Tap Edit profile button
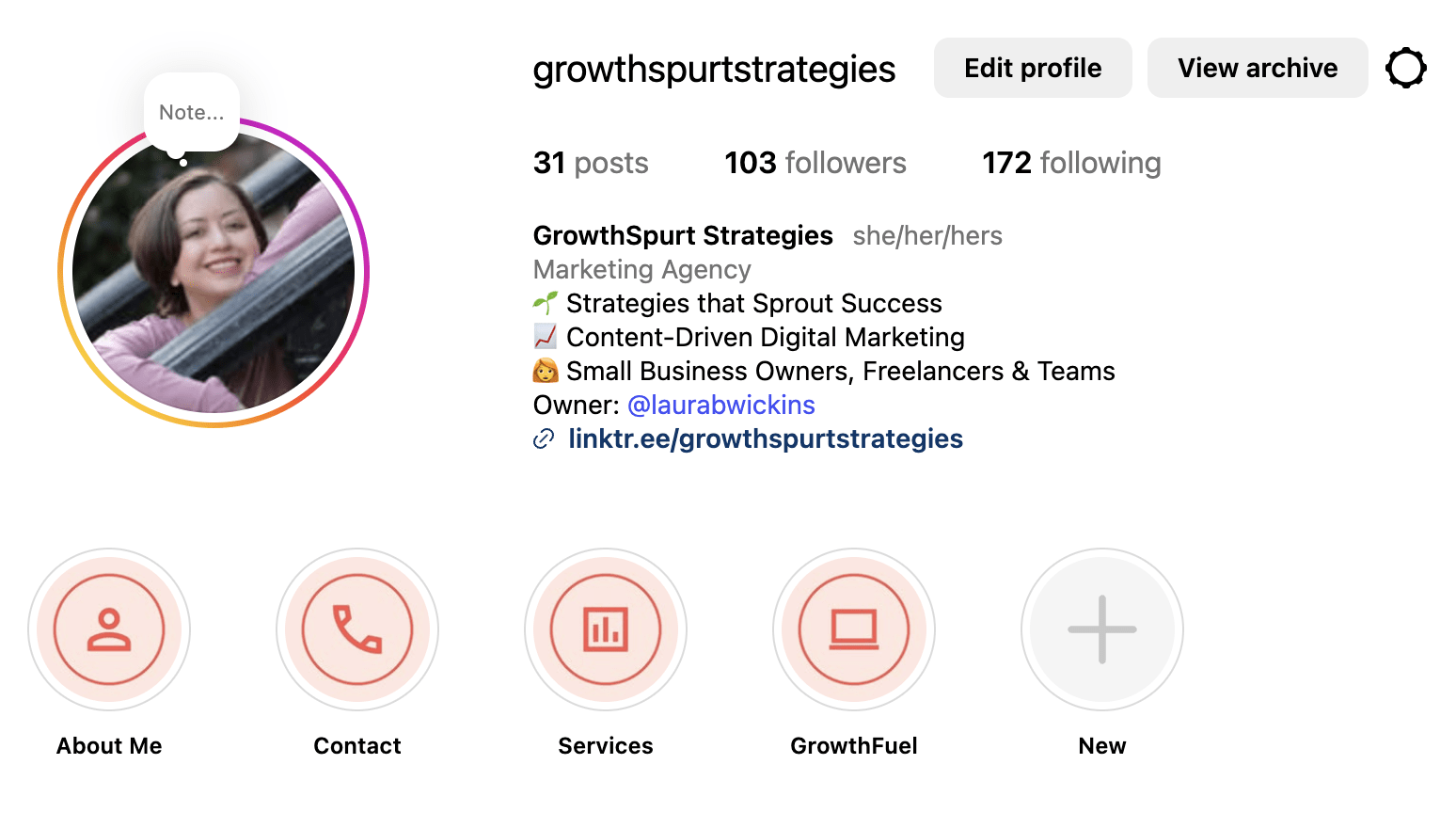 point(1032,69)
